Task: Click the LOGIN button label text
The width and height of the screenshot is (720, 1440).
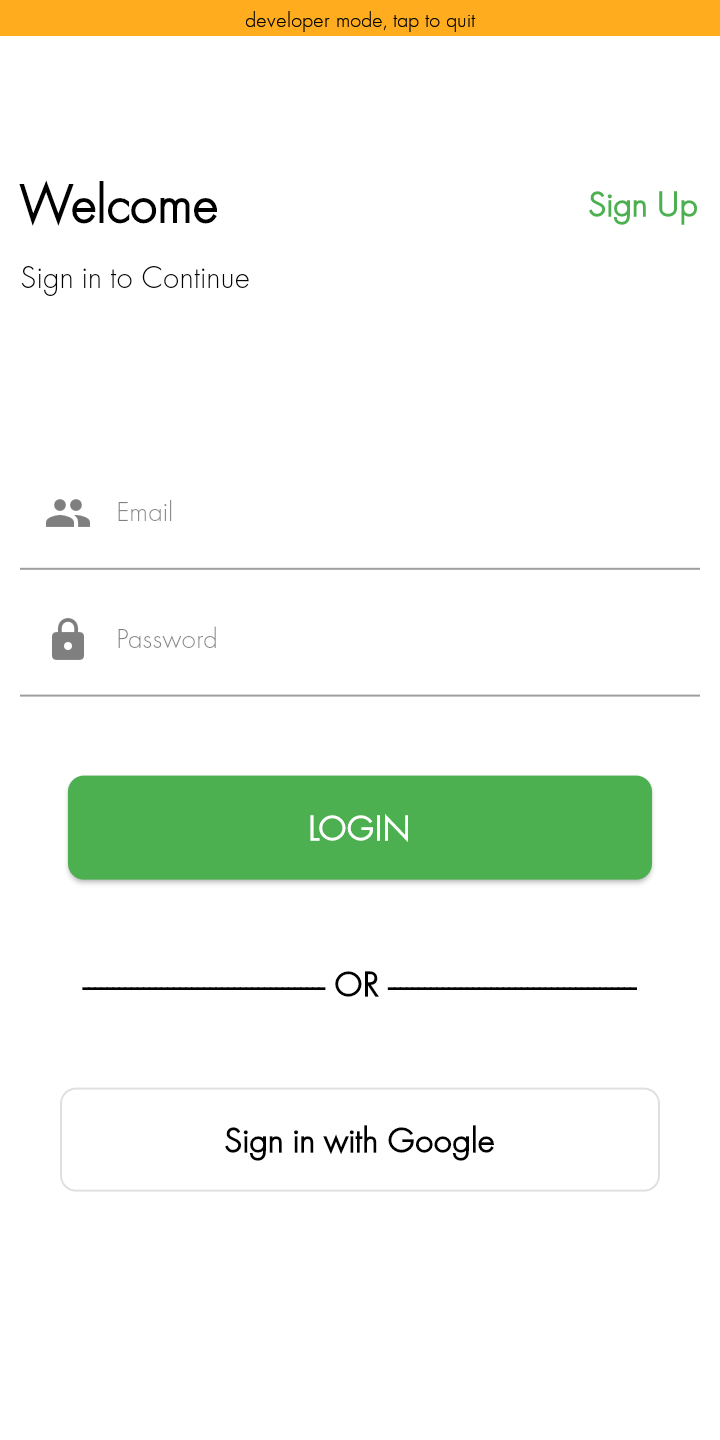Action: click(x=359, y=827)
